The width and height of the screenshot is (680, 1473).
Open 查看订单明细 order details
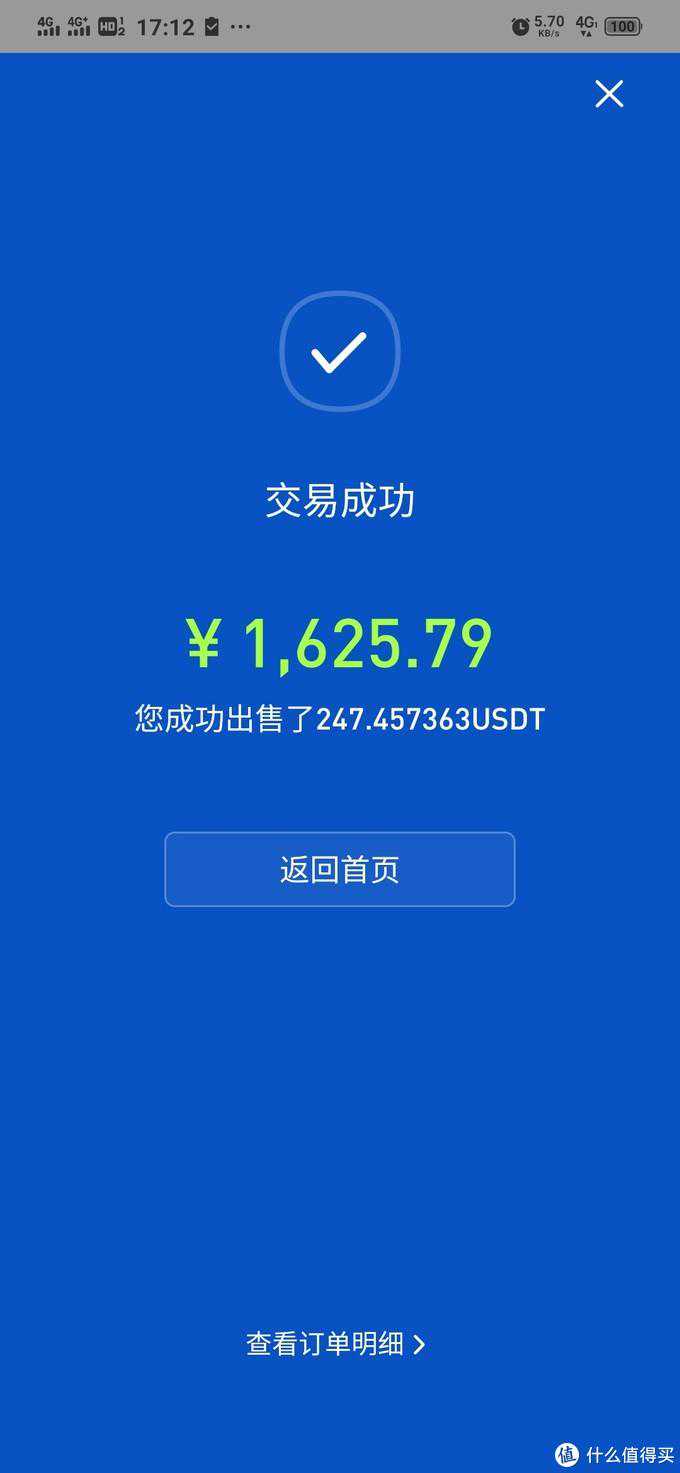tap(336, 1343)
